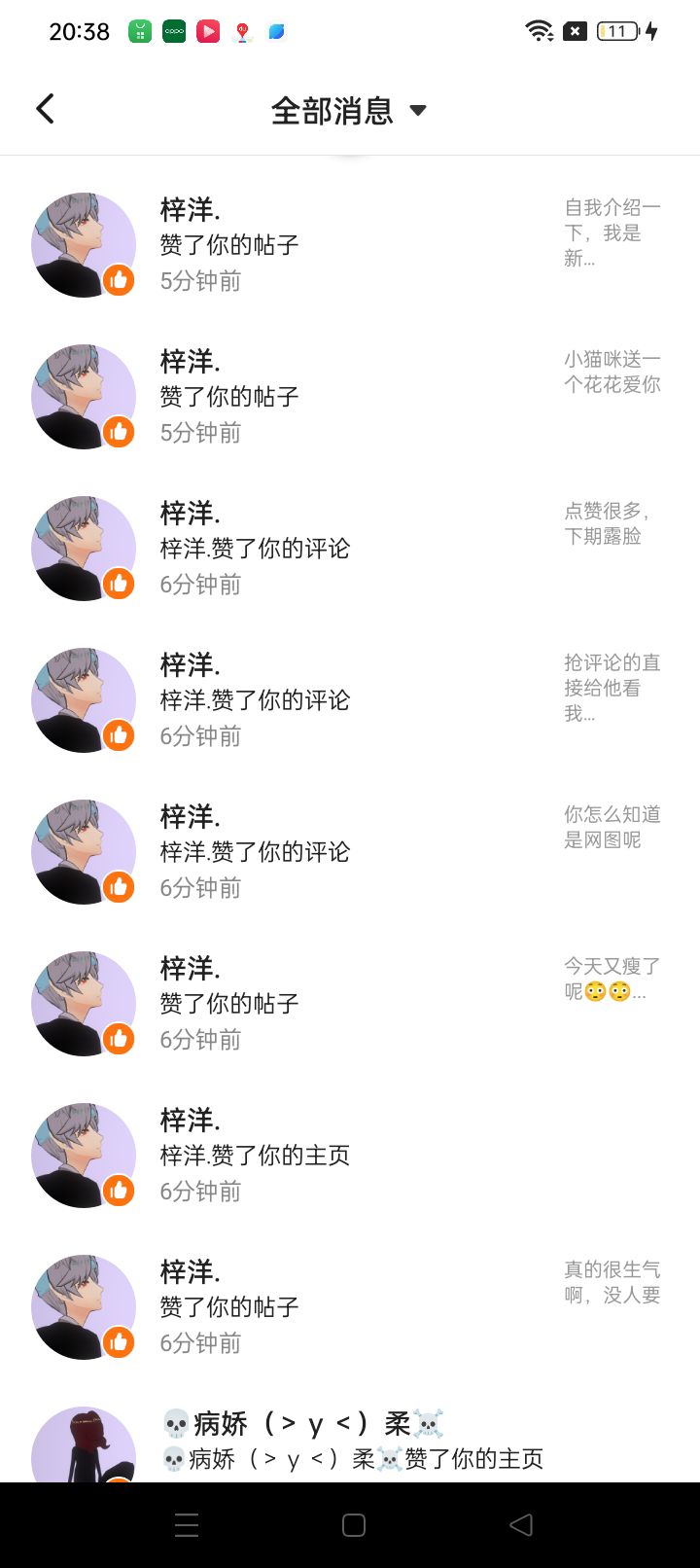The width and height of the screenshot is (700, 1568).
Task: Open 梓洋.赞了你的主页 notification
Action: [350, 1155]
